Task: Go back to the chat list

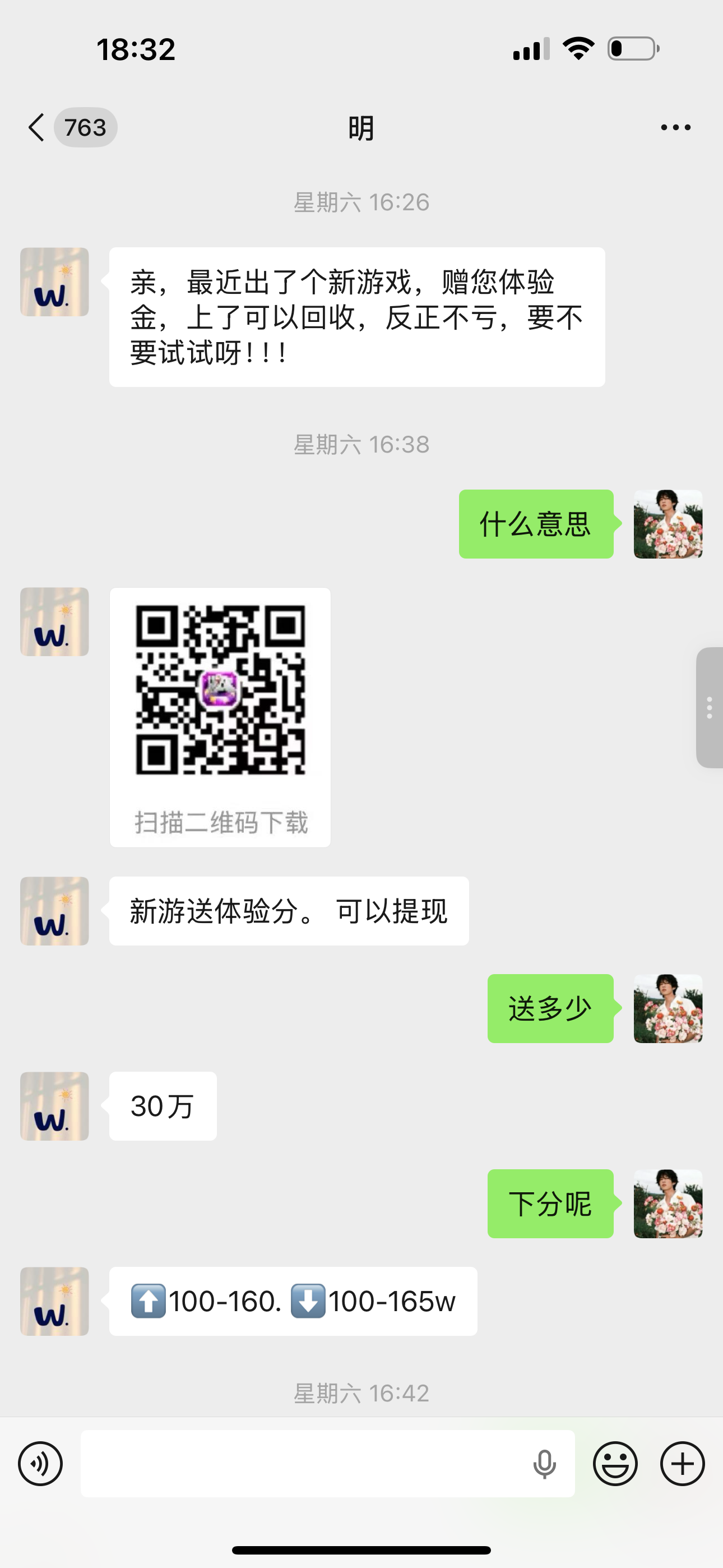Action: tap(38, 128)
